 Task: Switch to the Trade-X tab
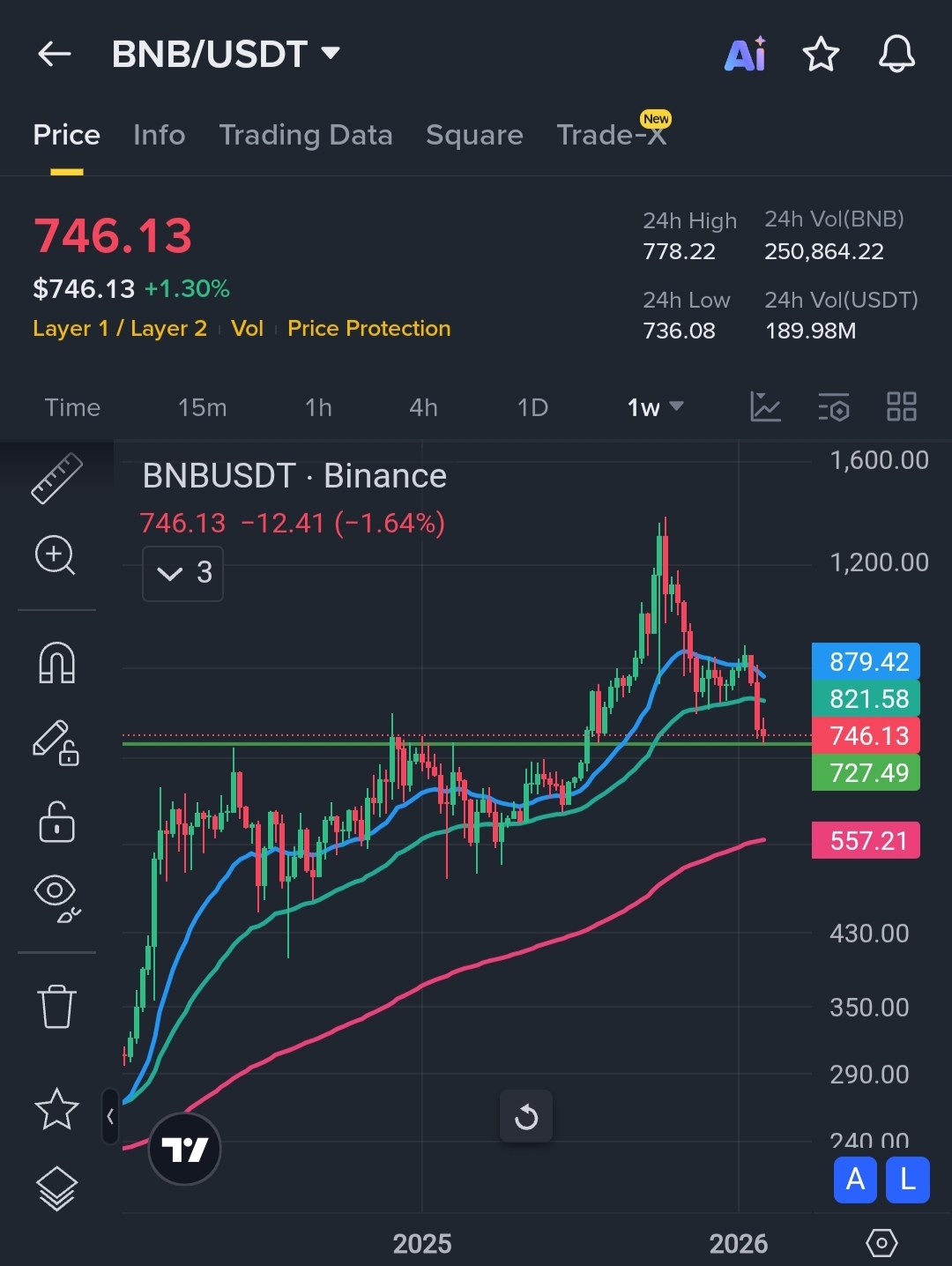(x=611, y=135)
